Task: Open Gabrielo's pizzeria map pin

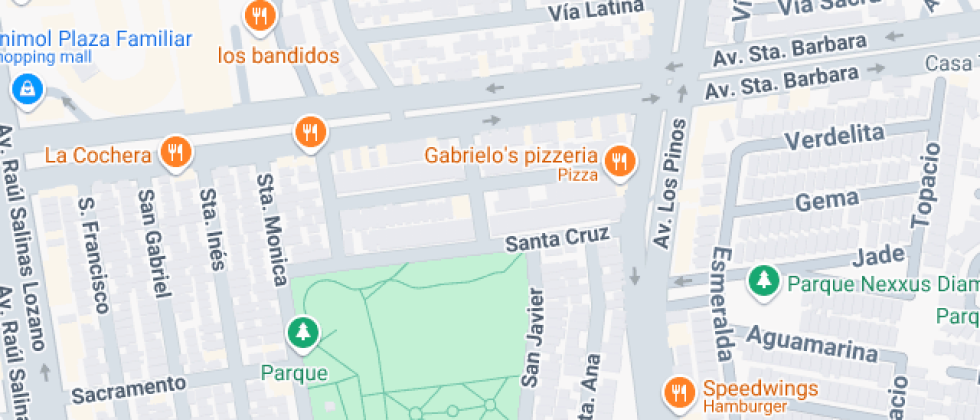Action: (620, 160)
